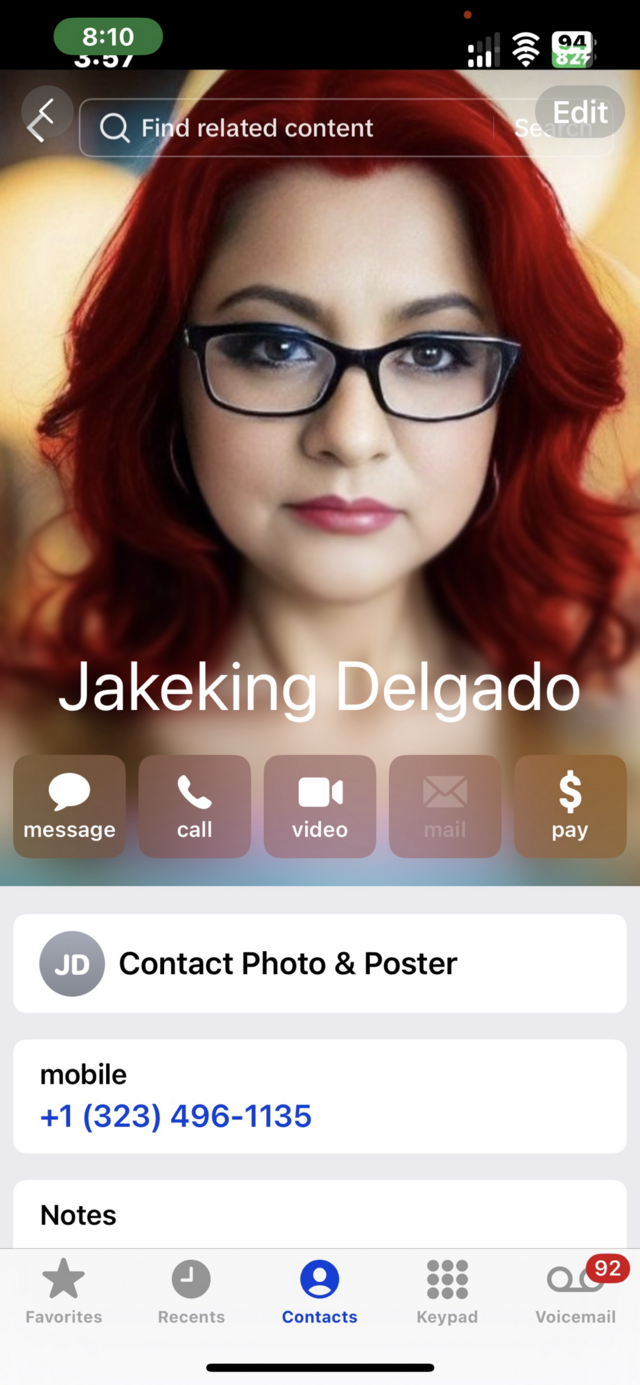
Task: Open Contact Photo & Poster
Action: click(x=320, y=963)
